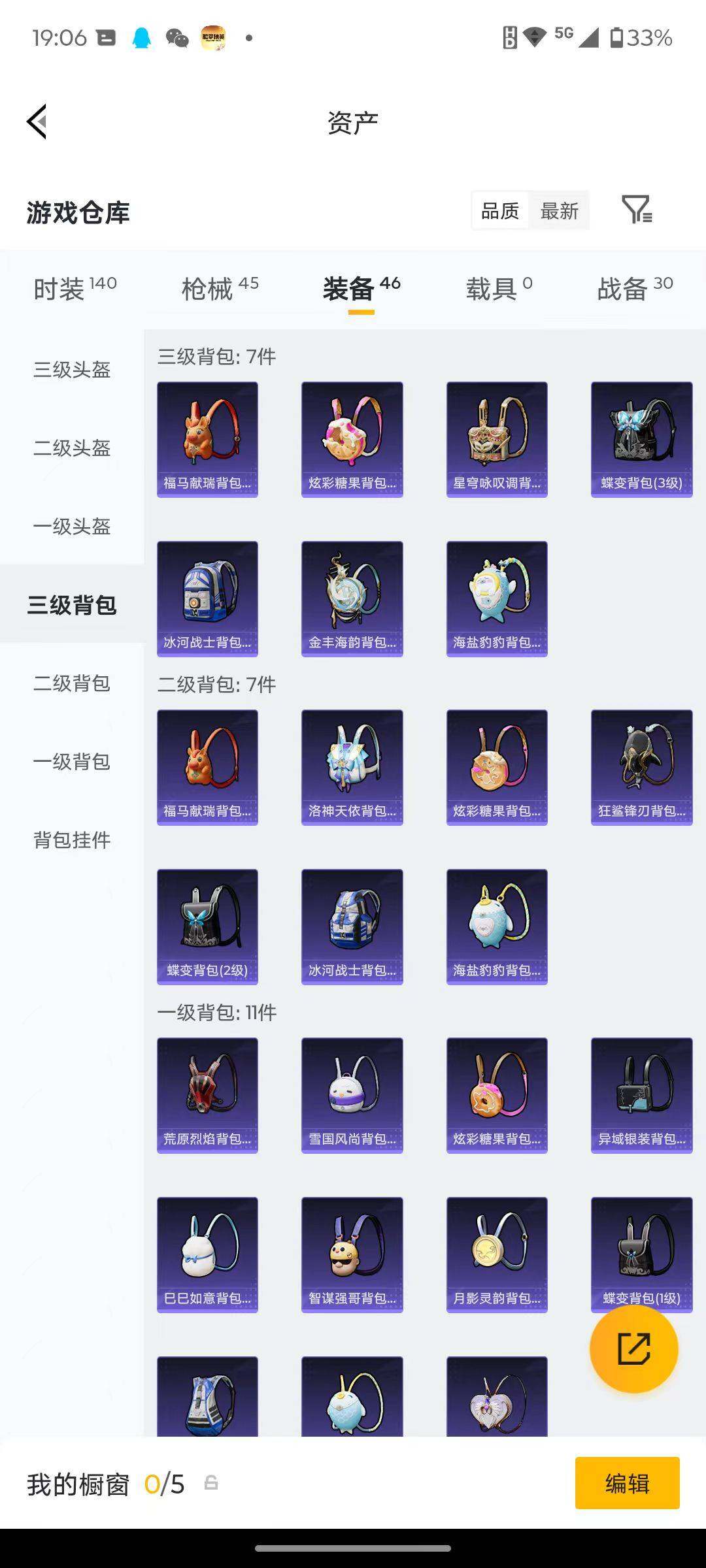
Task: Open the 荒原烈焰 backpack item
Action: point(207,1095)
